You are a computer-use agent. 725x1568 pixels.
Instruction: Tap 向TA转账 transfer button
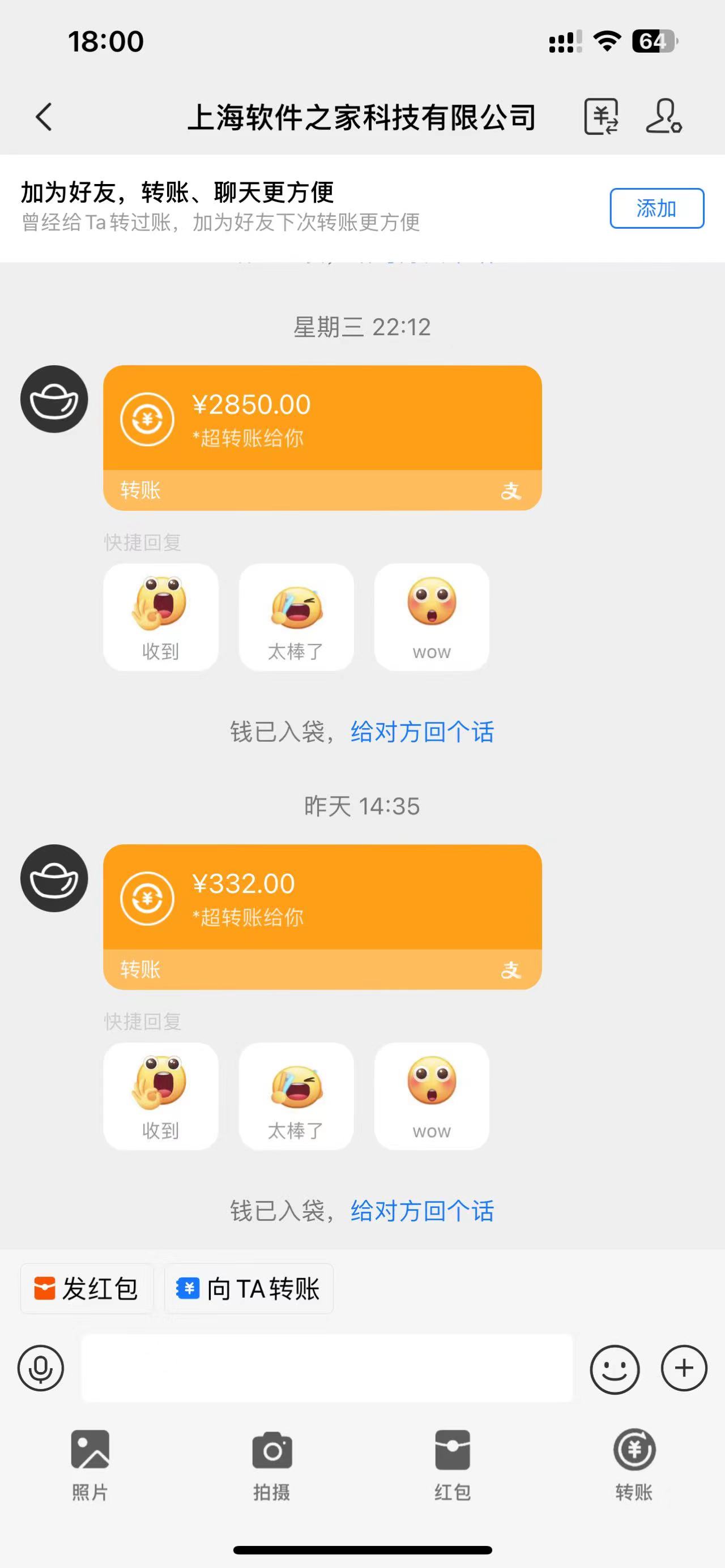point(248,1288)
